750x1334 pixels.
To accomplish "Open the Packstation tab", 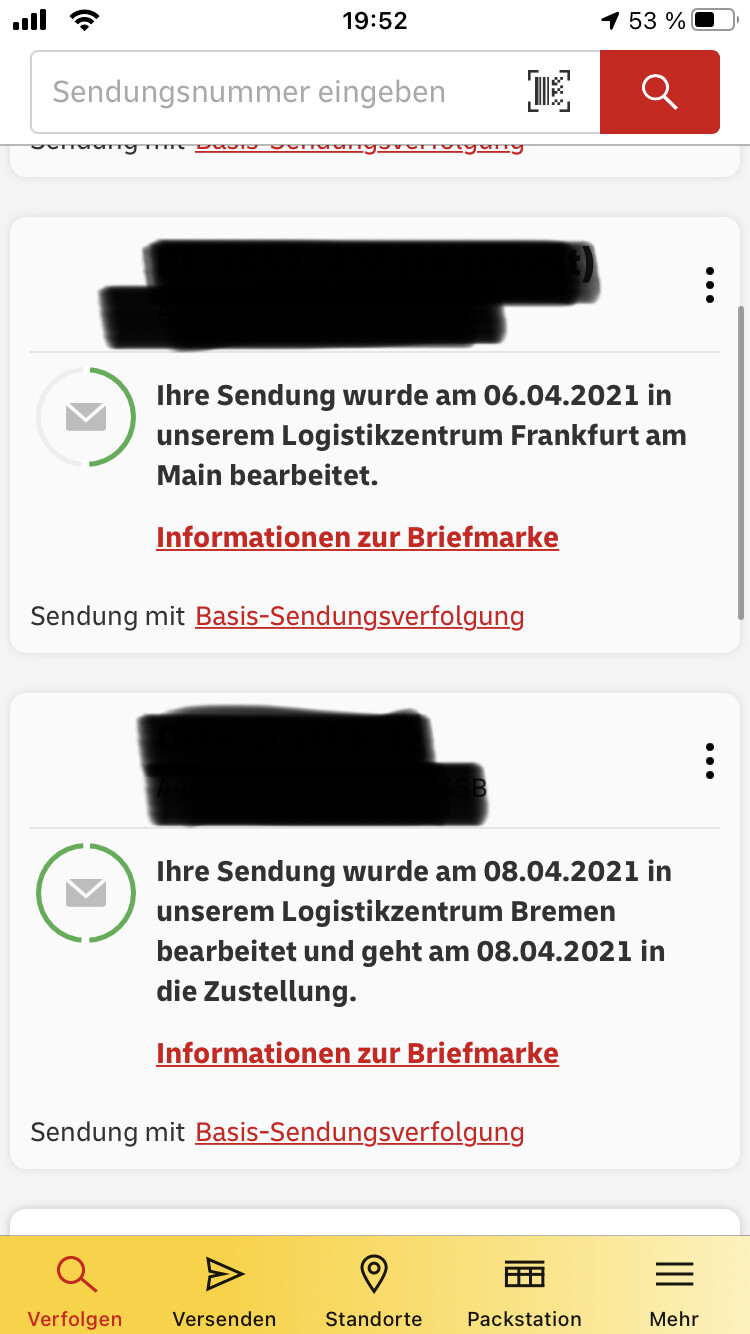I will [524, 1290].
